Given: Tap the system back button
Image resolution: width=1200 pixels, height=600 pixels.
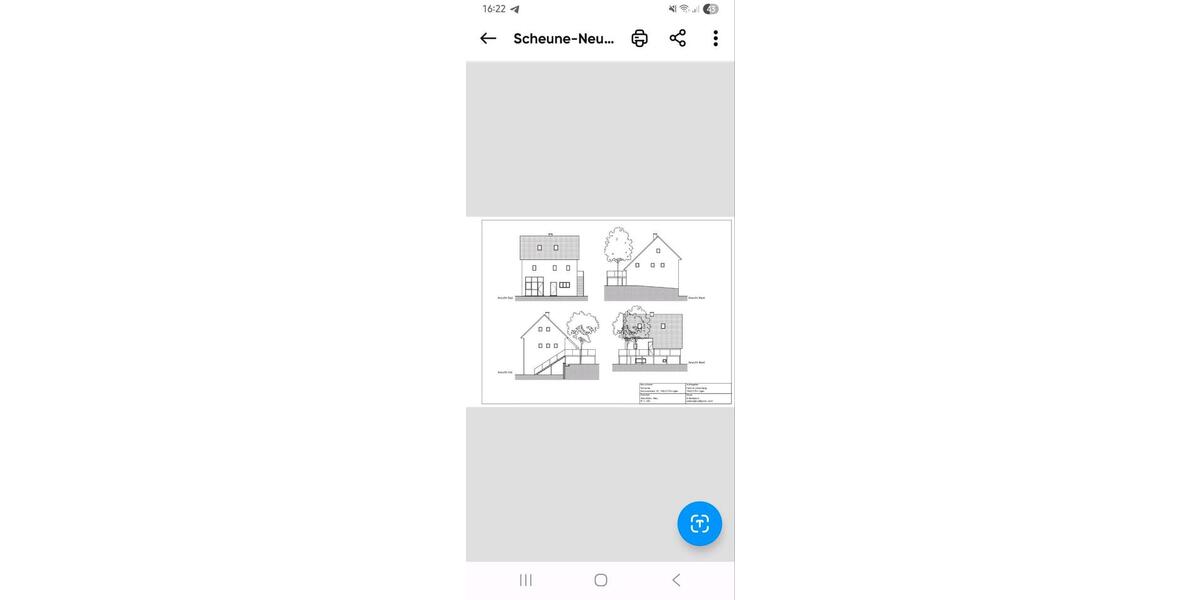Looking at the screenshot, I should tap(676, 580).
